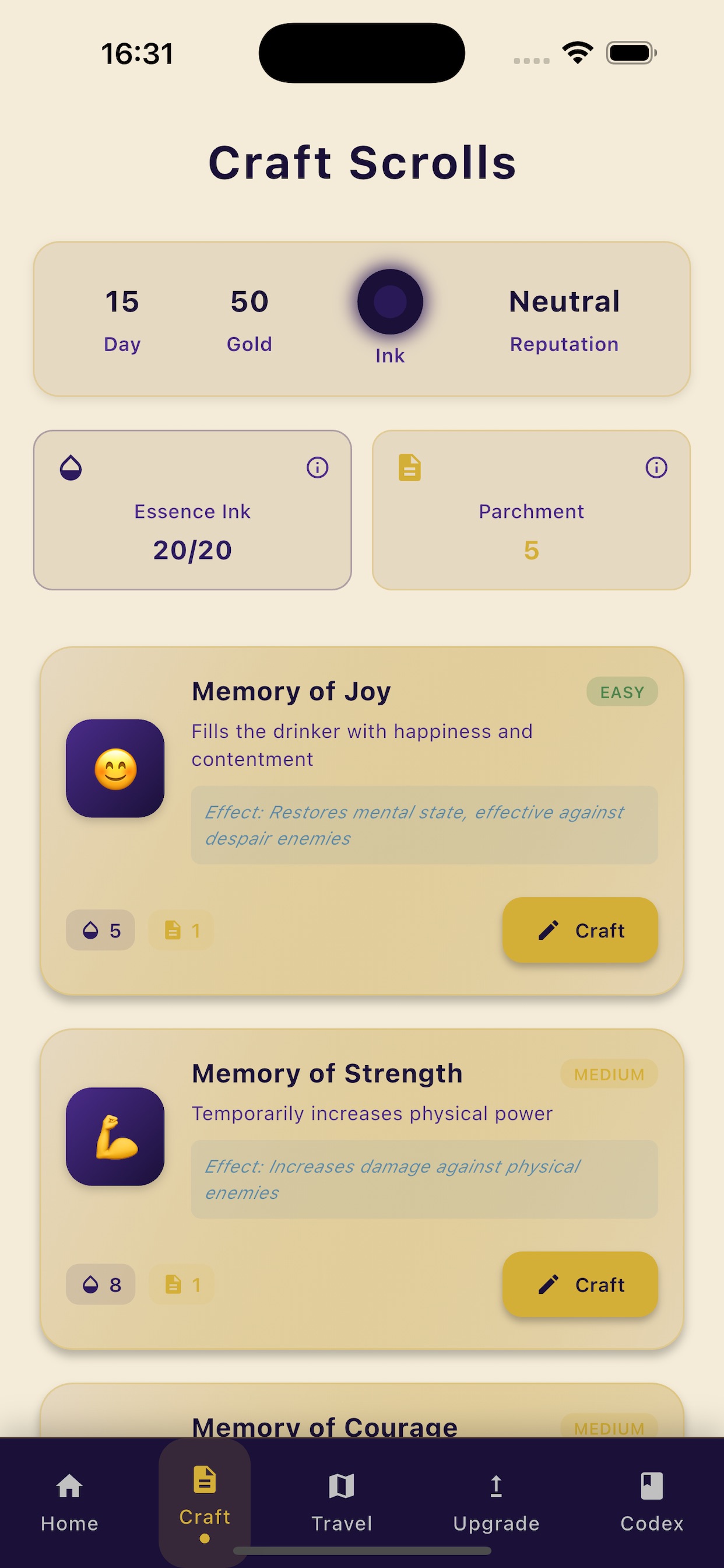Select the Craft tab
The width and height of the screenshot is (724, 1568).
pos(205,1500)
